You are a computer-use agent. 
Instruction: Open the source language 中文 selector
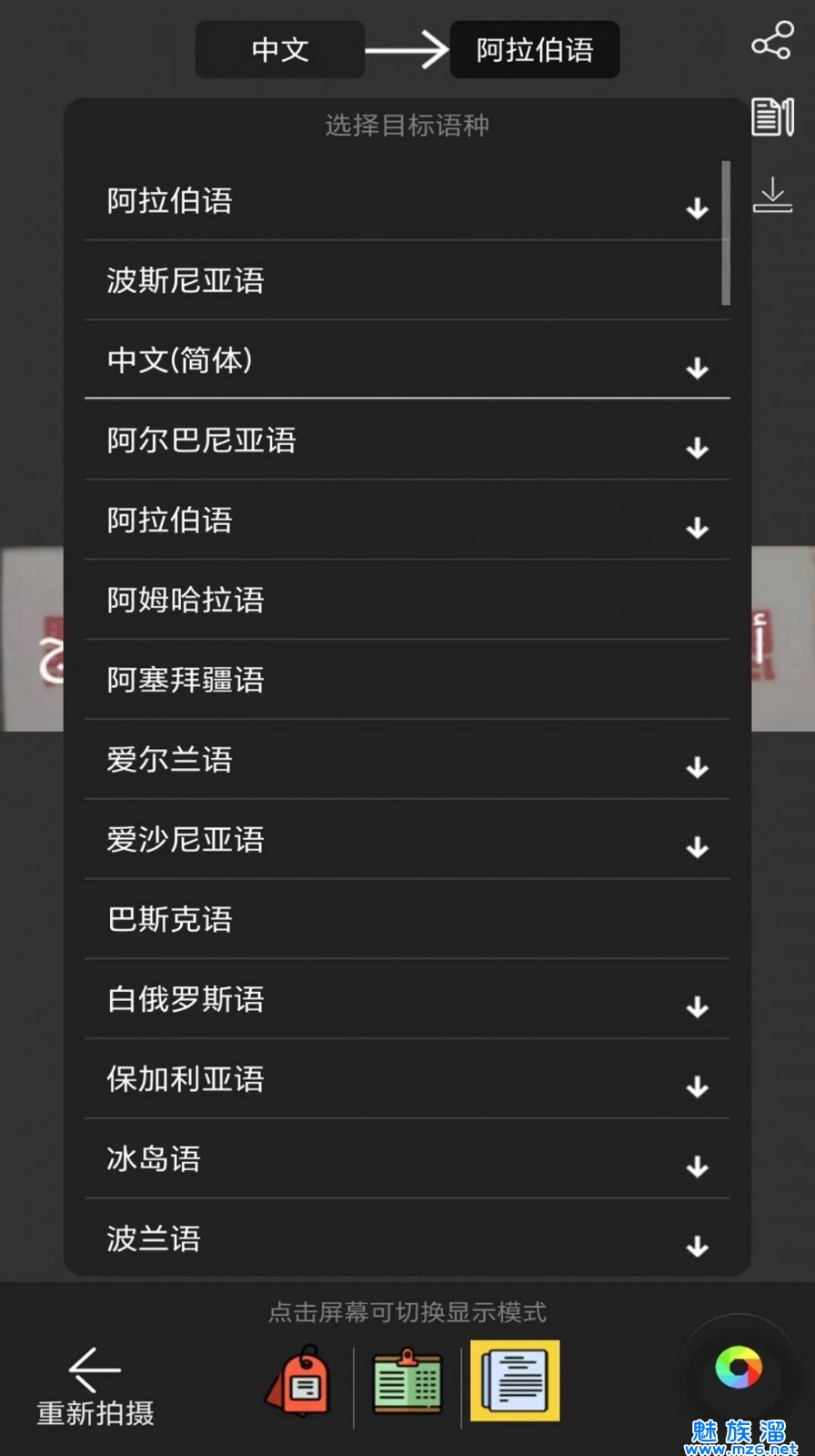pos(280,50)
